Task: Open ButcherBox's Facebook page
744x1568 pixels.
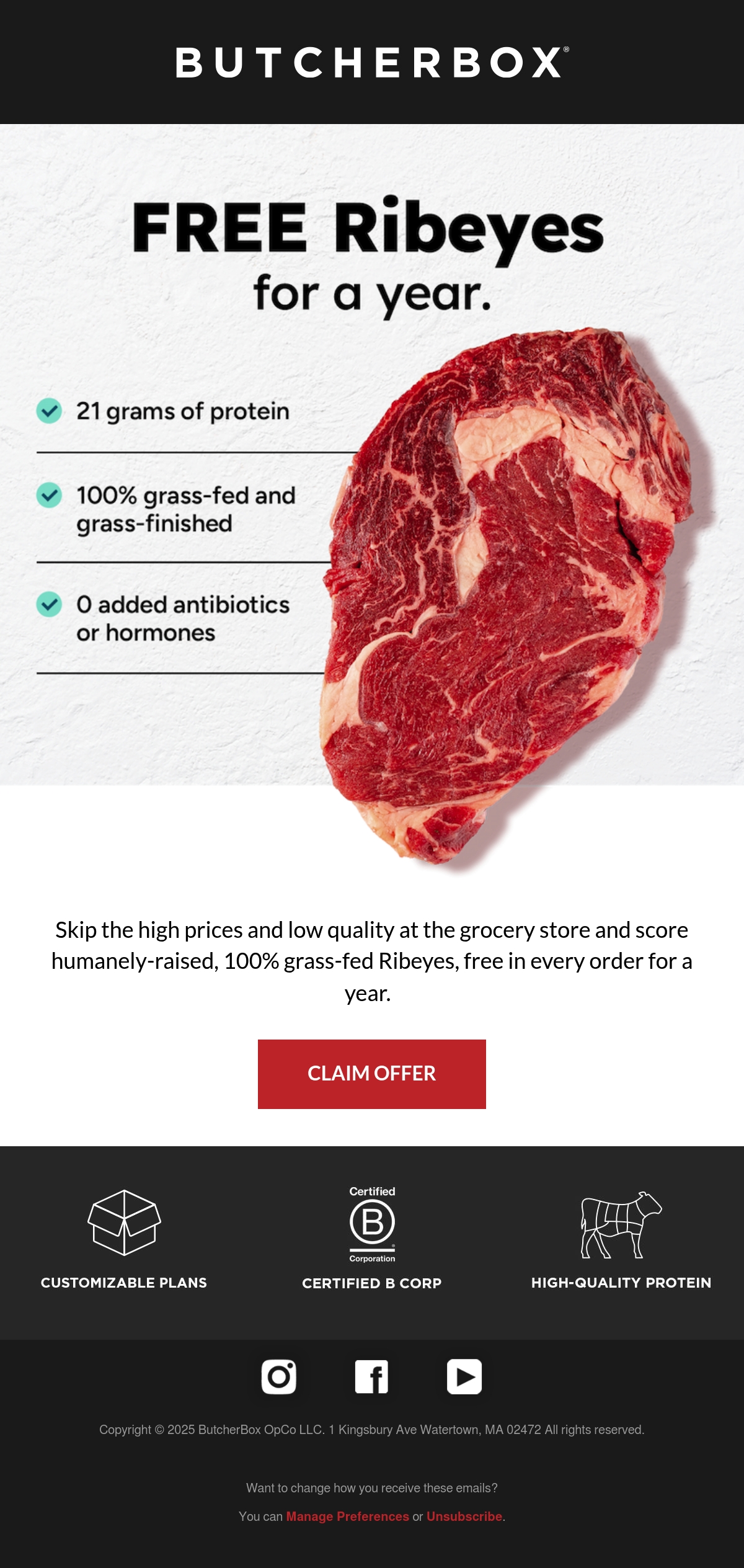Action: pyautogui.click(x=372, y=1377)
